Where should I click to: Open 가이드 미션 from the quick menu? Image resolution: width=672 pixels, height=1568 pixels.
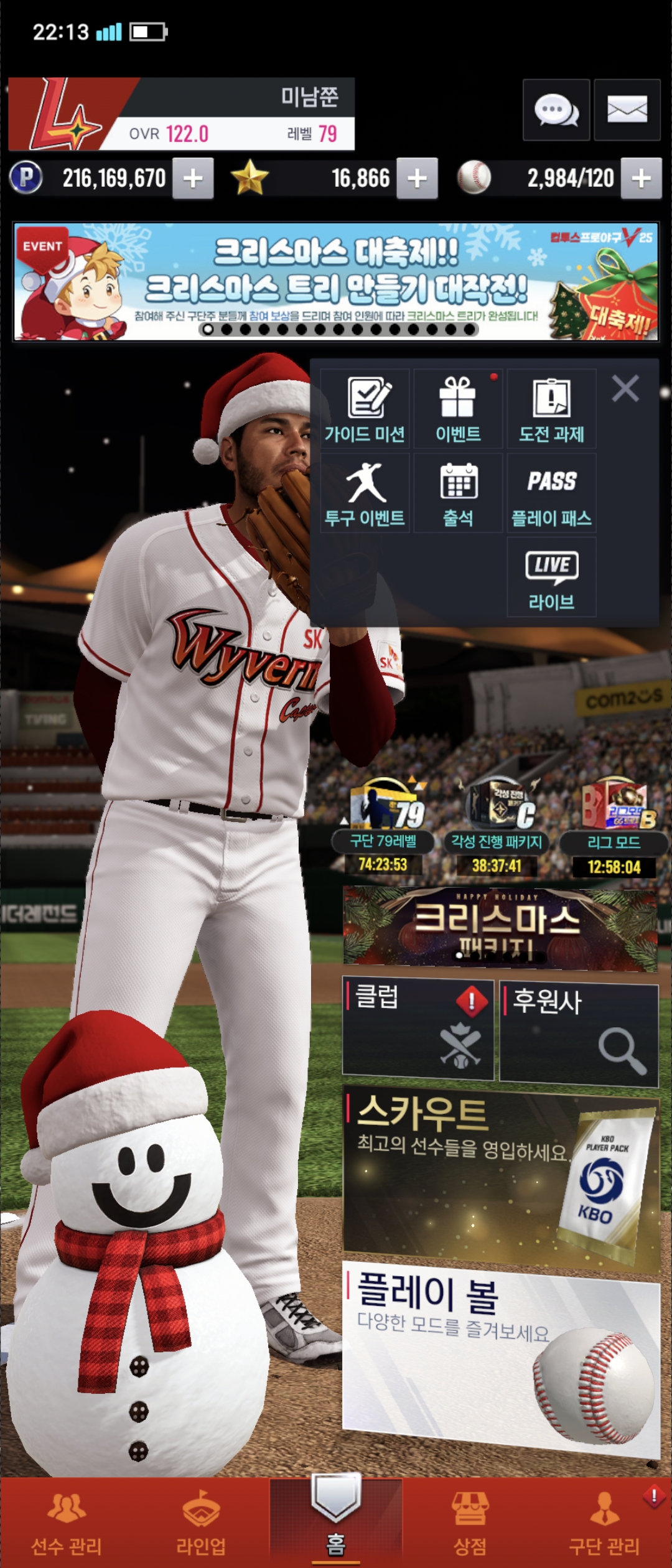tap(365, 409)
